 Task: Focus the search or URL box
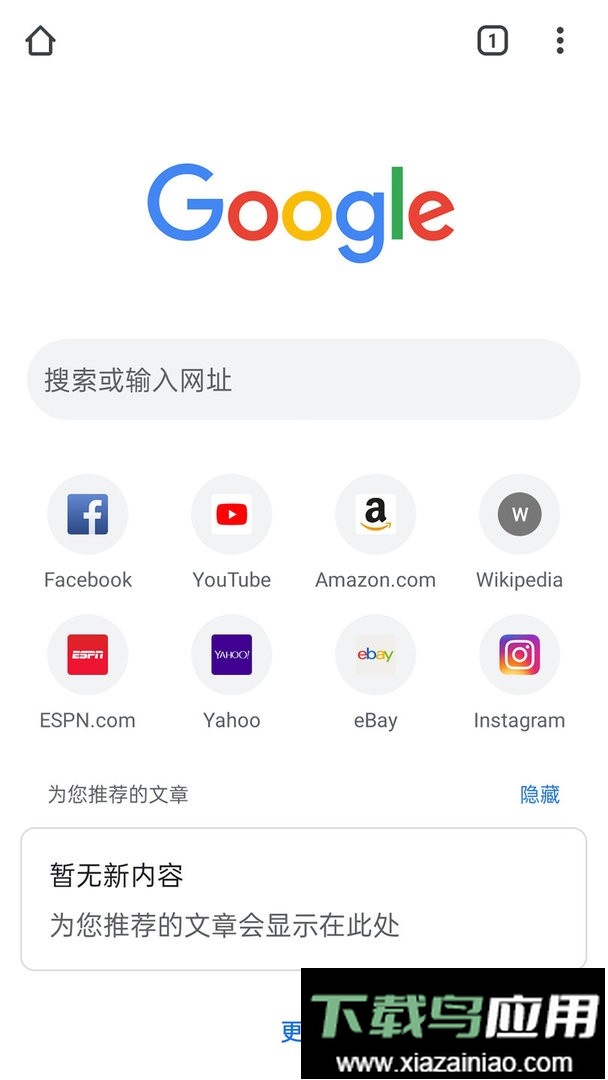click(303, 380)
